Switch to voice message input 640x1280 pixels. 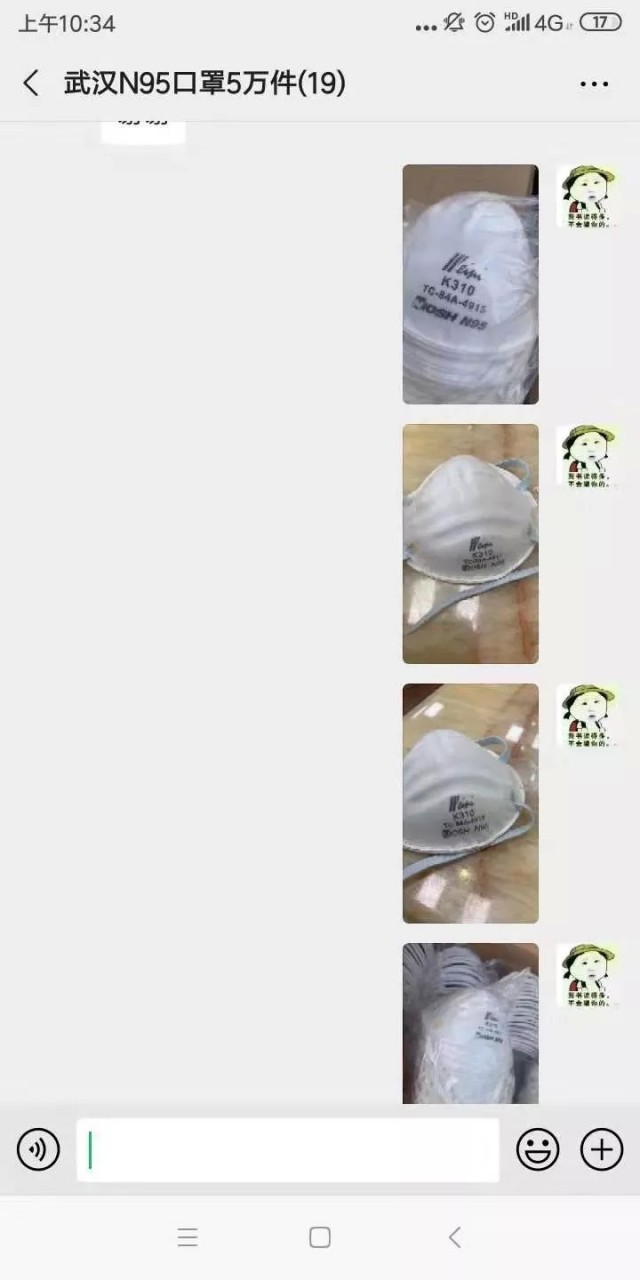[x=38, y=1150]
